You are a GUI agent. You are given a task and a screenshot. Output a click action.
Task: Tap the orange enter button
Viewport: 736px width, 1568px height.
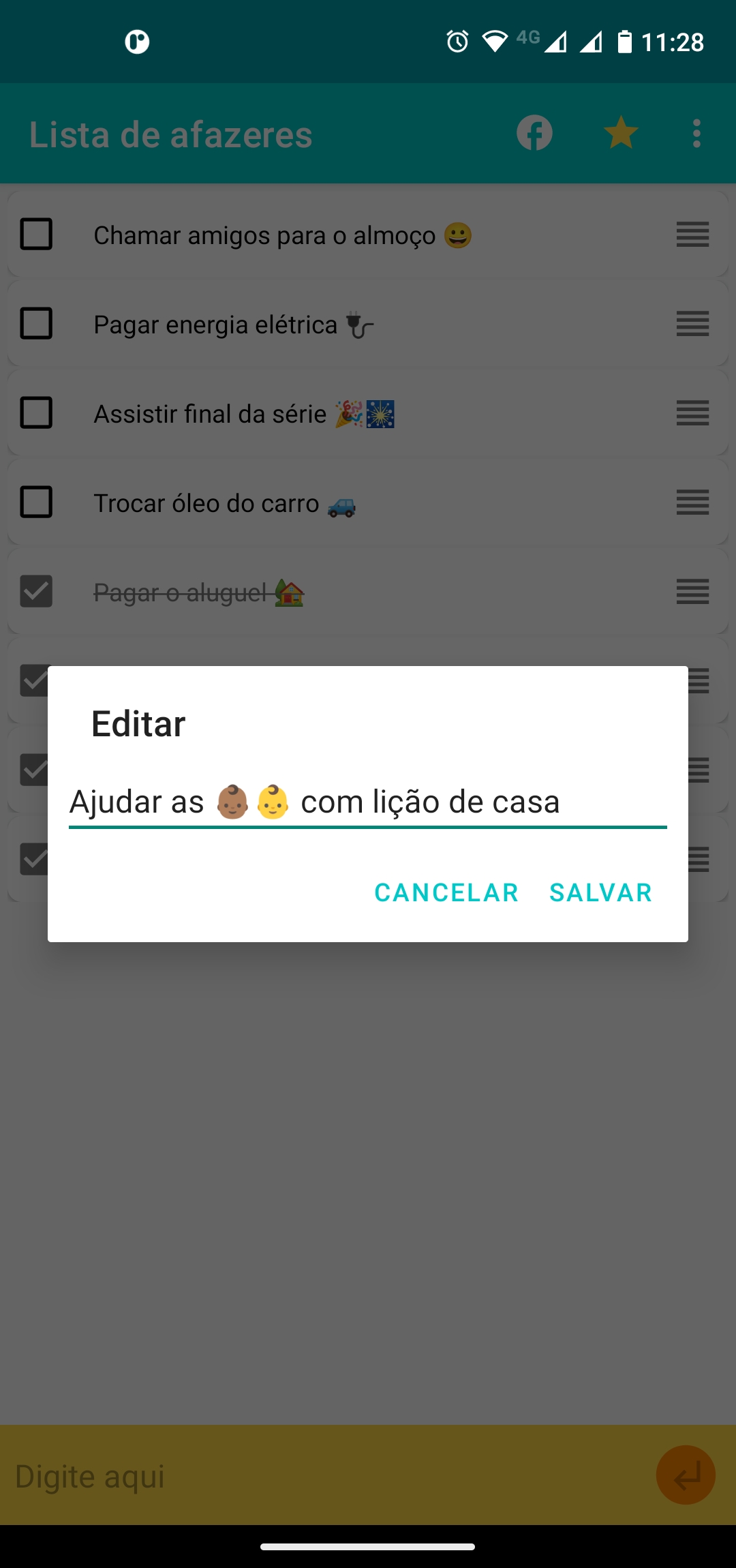point(686,1475)
